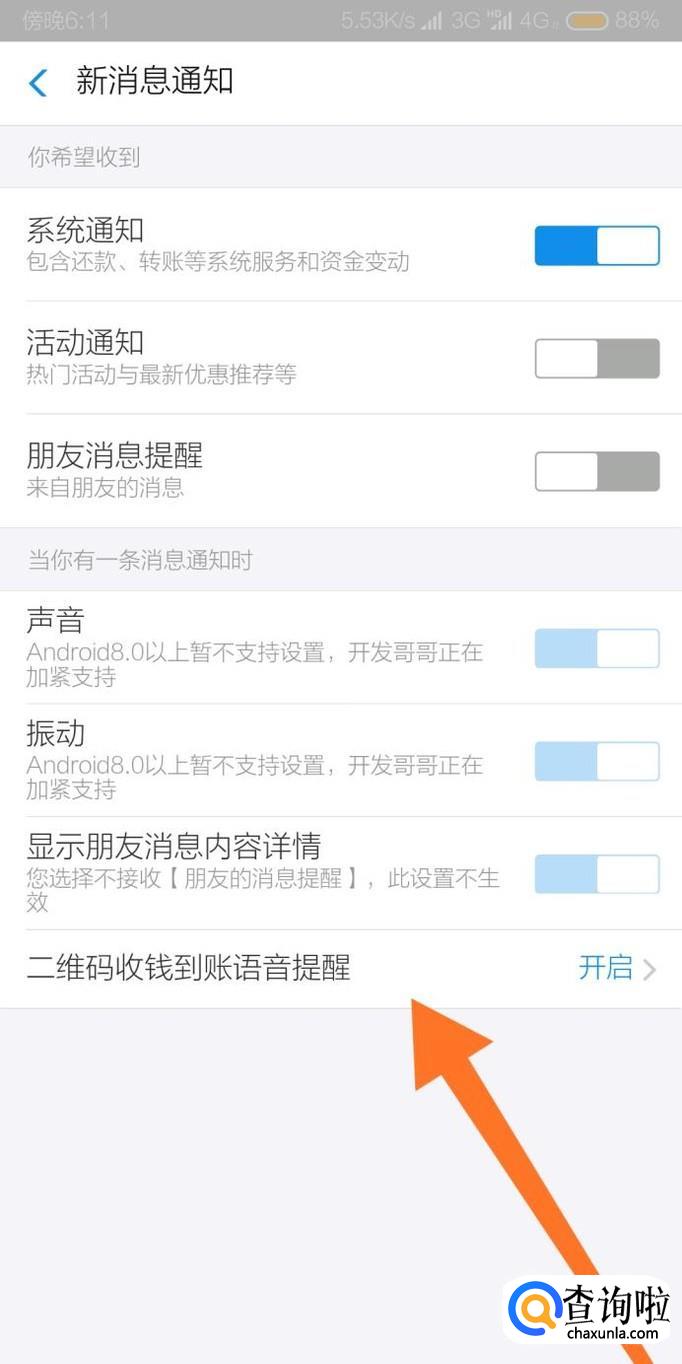Image resolution: width=682 pixels, height=1364 pixels.
Task: Toggle the 声音 switch
Action: [597, 648]
